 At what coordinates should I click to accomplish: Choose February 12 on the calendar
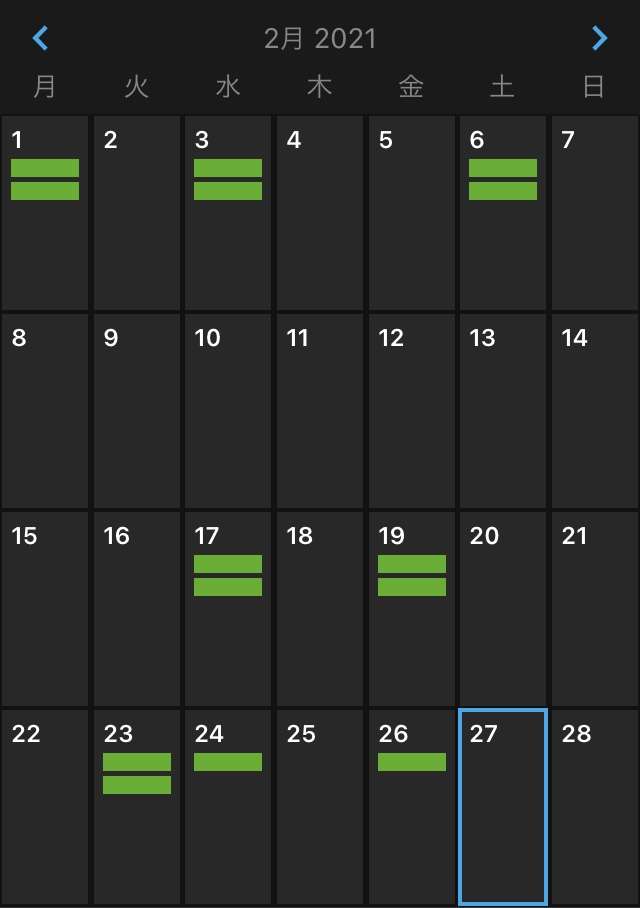click(411, 411)
